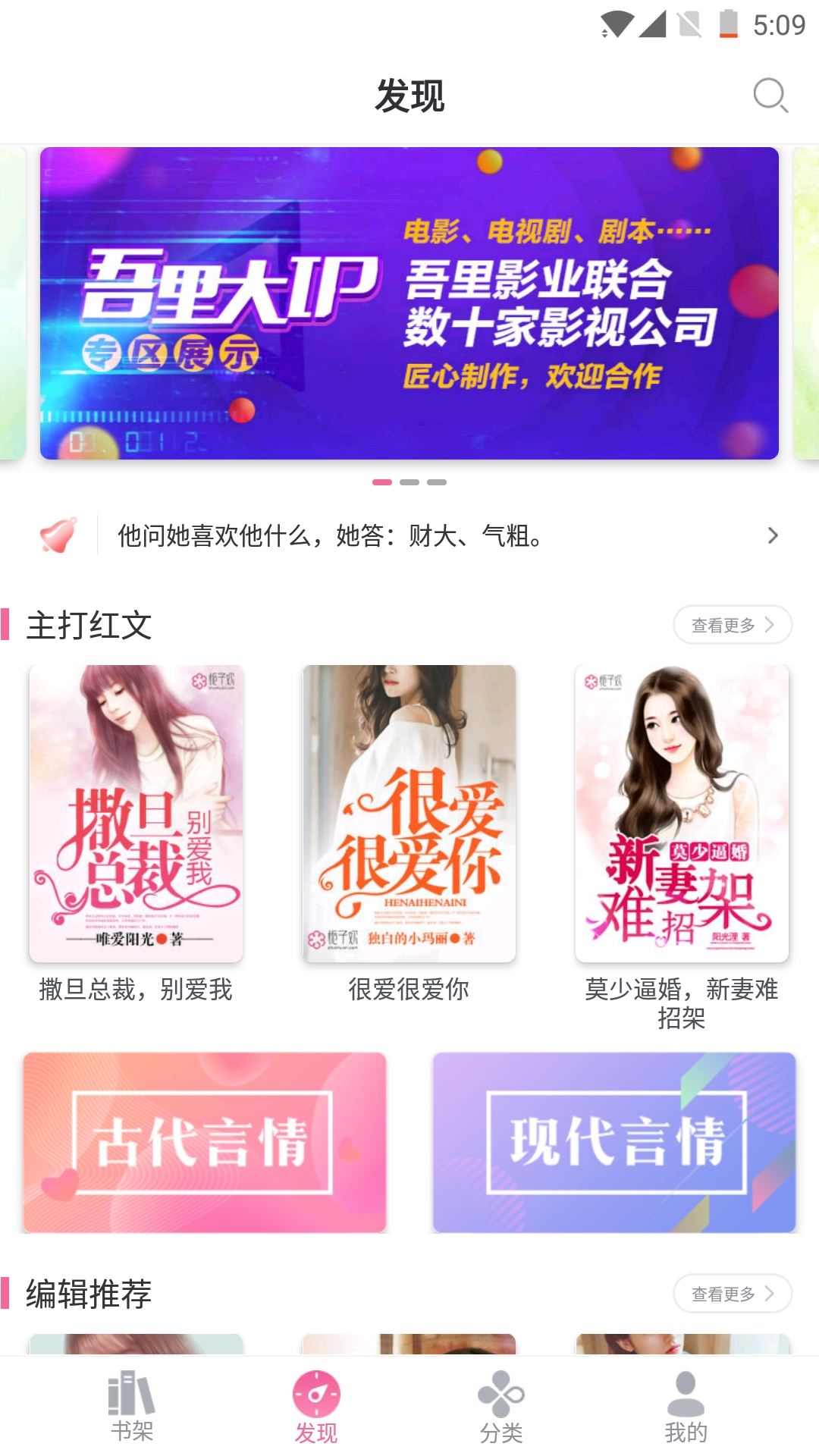Open the search icon on the 发现 page

[770, 95]
